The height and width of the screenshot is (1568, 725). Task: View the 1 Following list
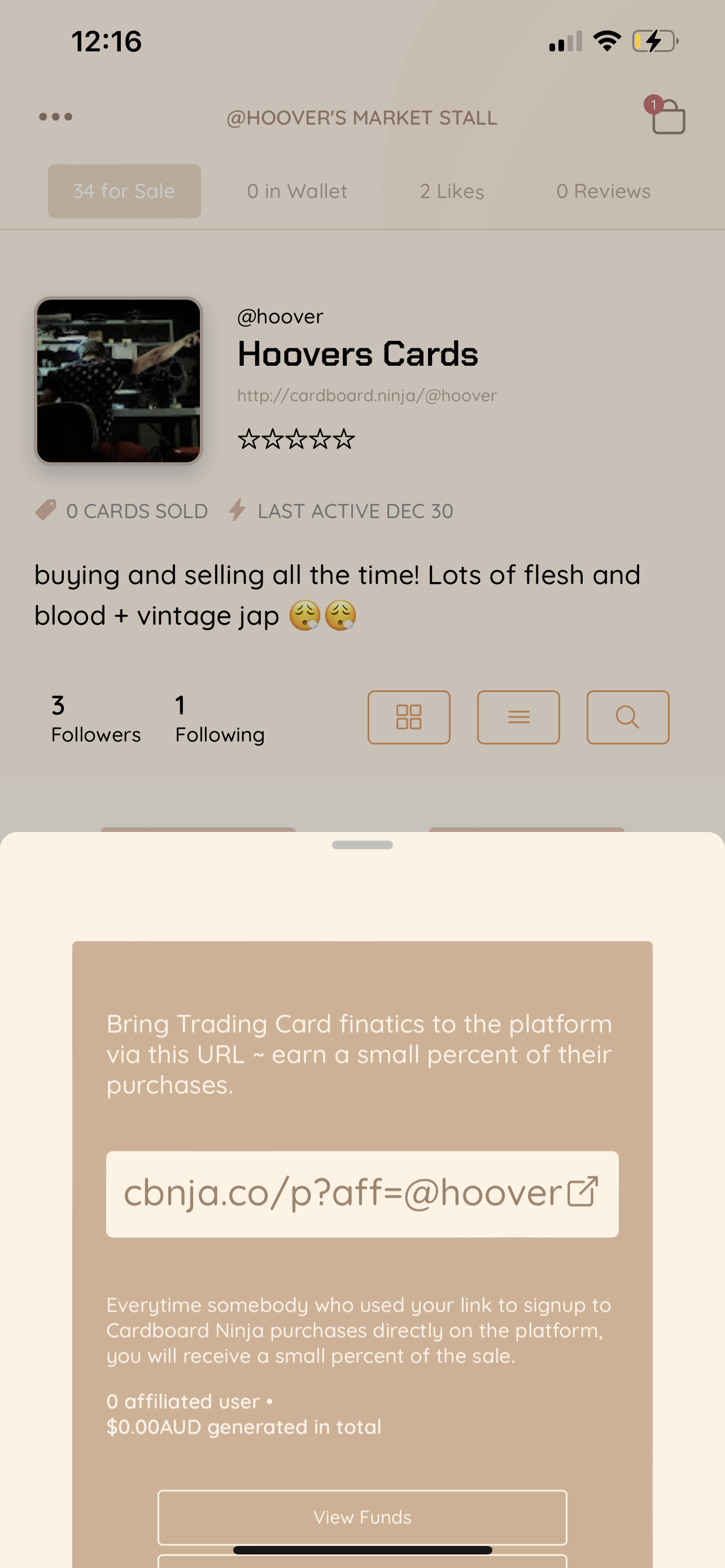220,719
